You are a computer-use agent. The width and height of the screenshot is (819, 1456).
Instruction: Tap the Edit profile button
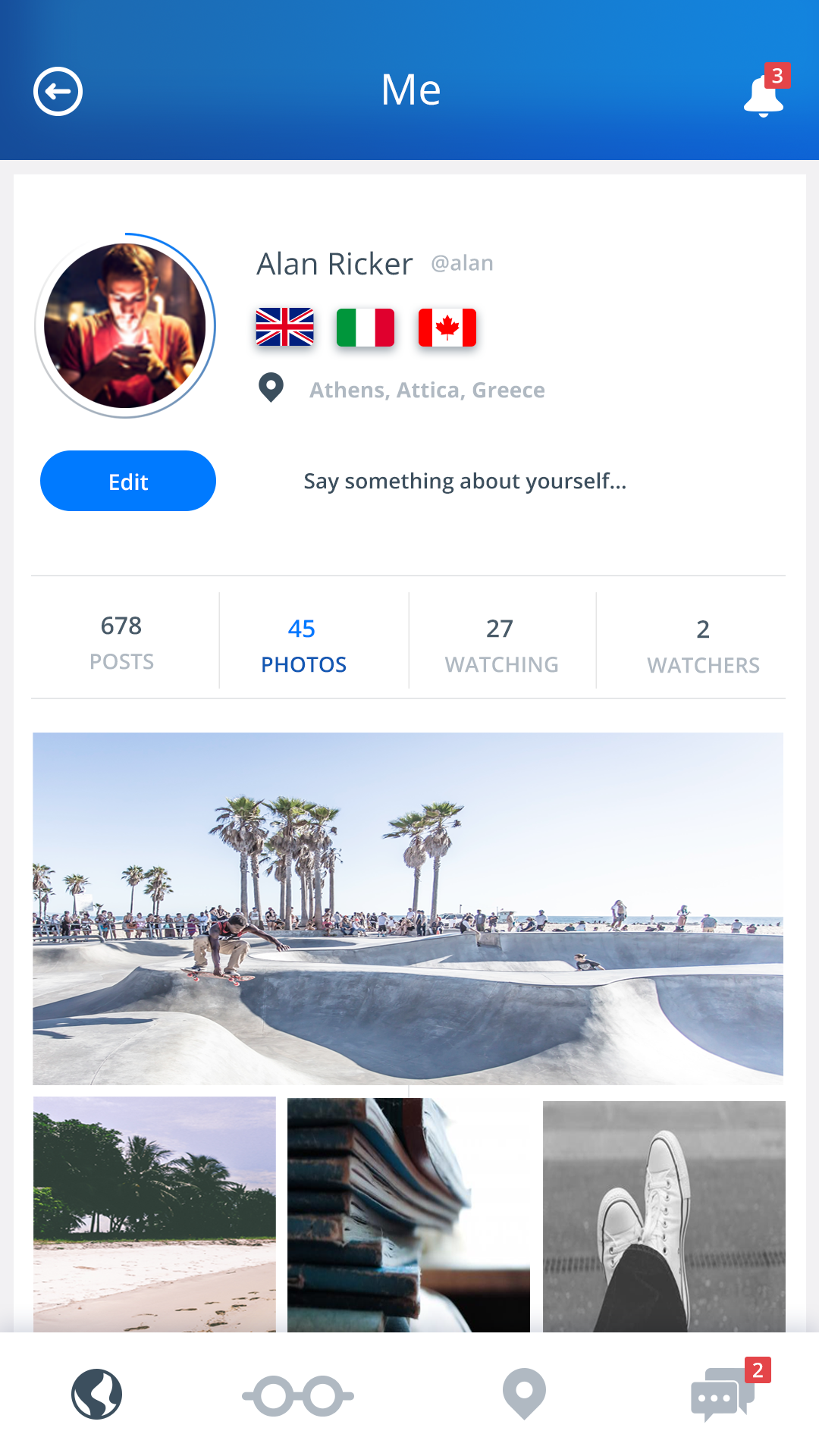(128, 481)
